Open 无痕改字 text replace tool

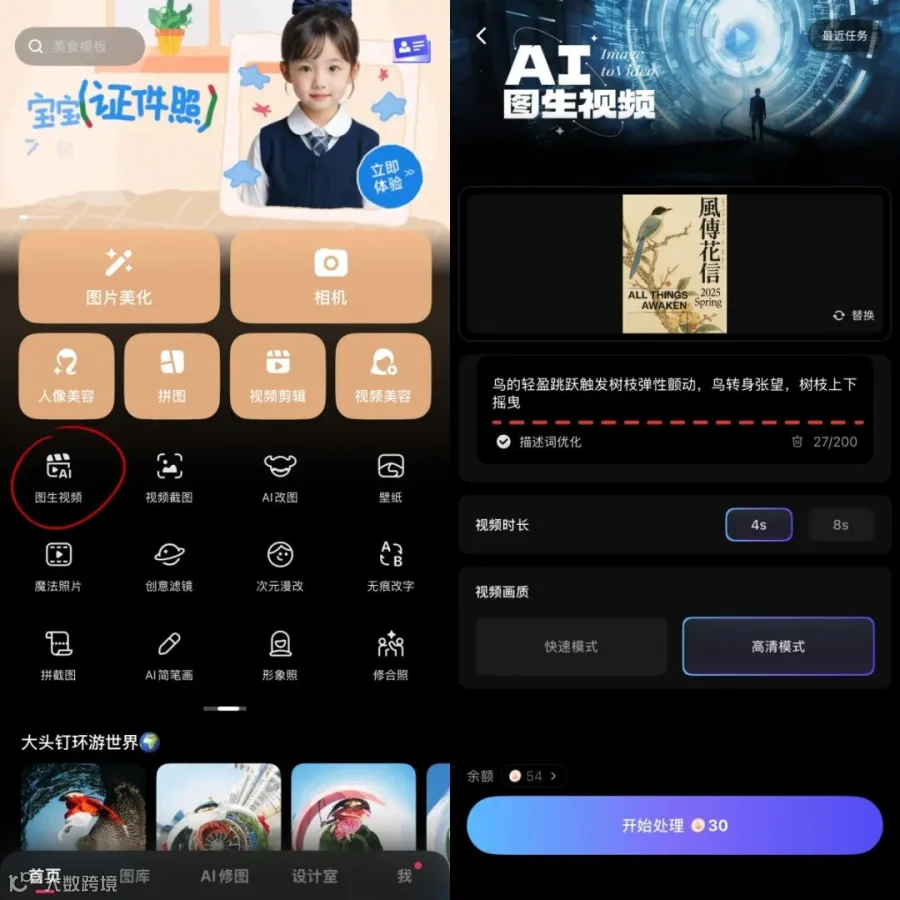390,567
